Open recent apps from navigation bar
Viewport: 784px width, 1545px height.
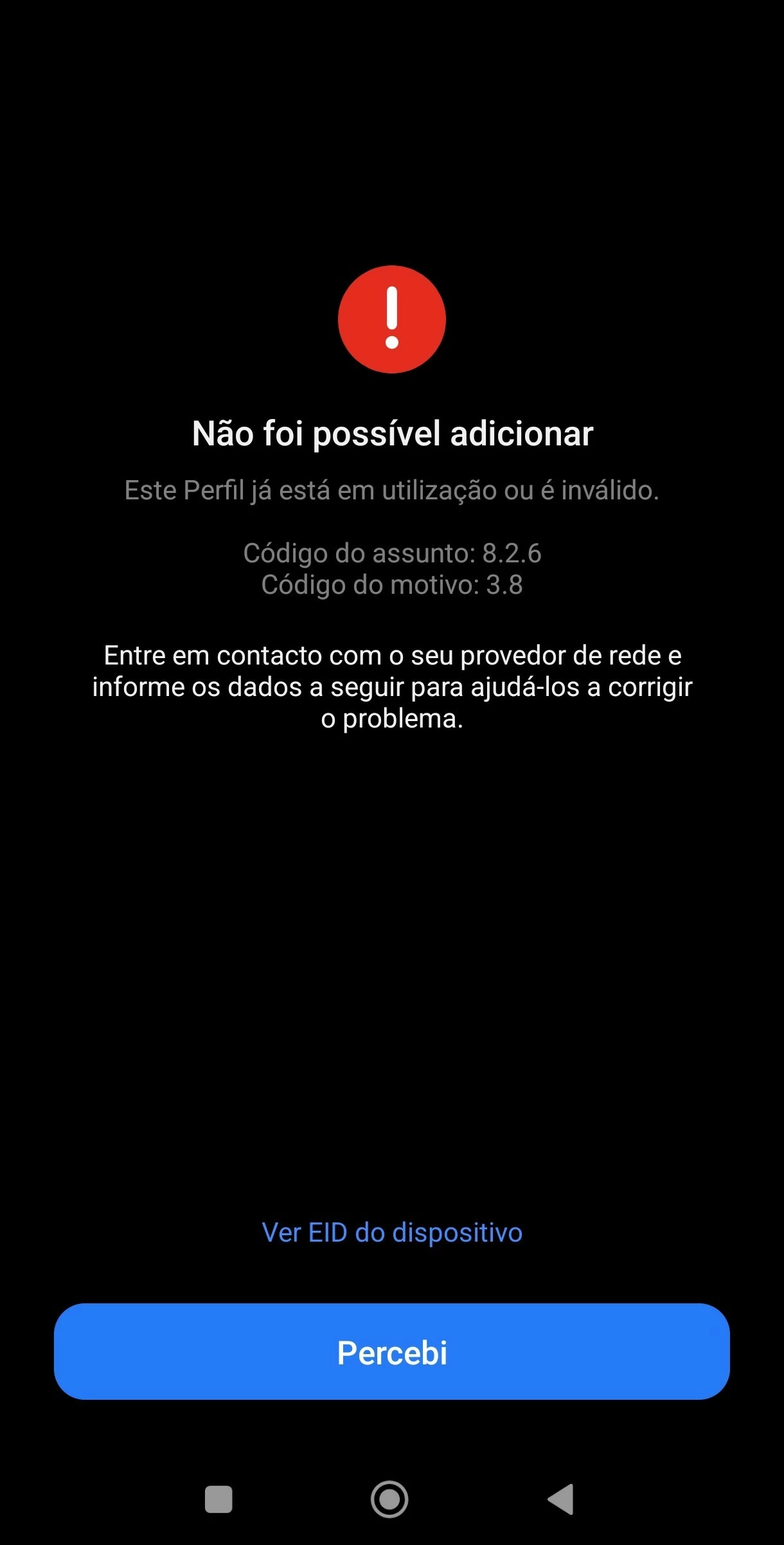pyautogui.click(x=218, y=1499)
